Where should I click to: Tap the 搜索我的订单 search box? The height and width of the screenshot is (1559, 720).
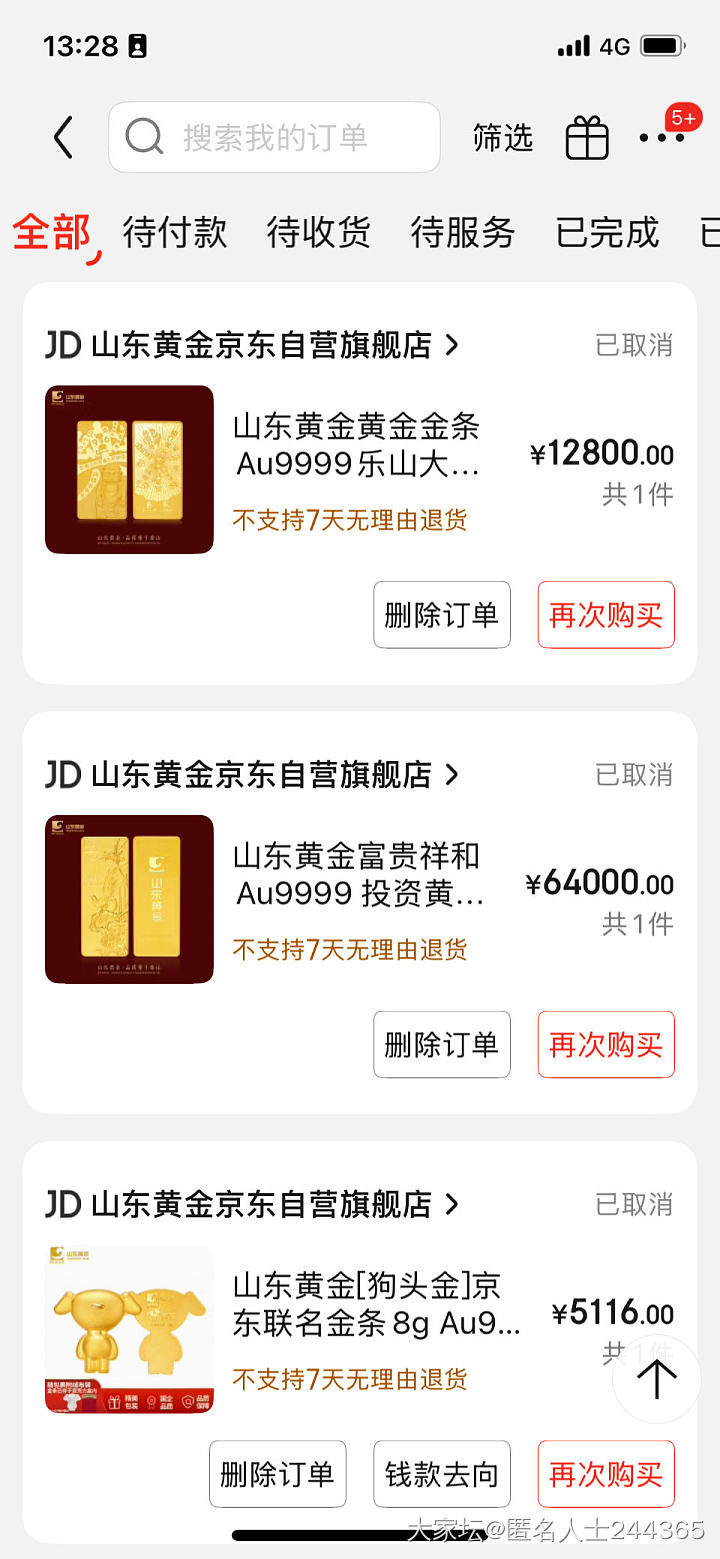pyautogui.click(x=274, y=137)
